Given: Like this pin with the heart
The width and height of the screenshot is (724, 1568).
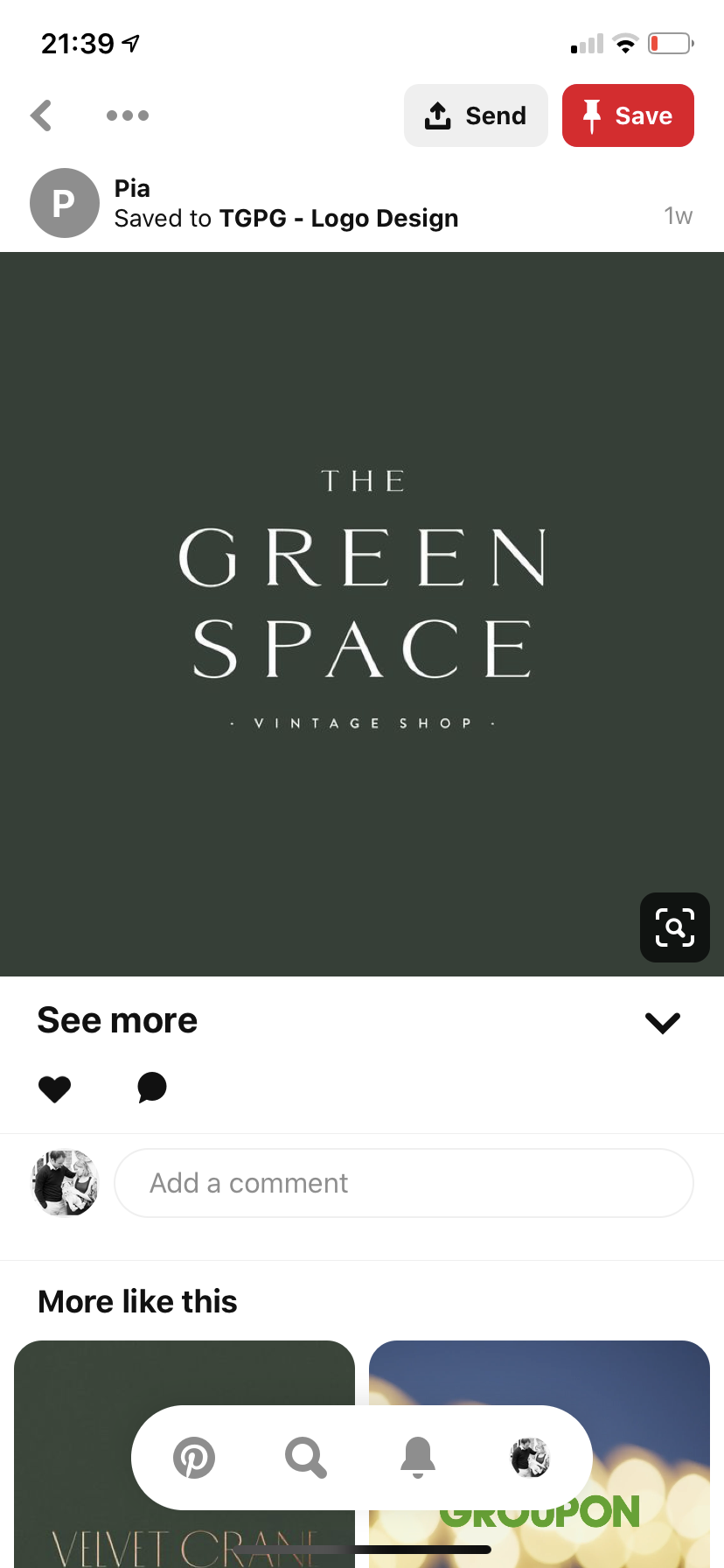Looking at the screenshot, I should tap(54, 1088).
